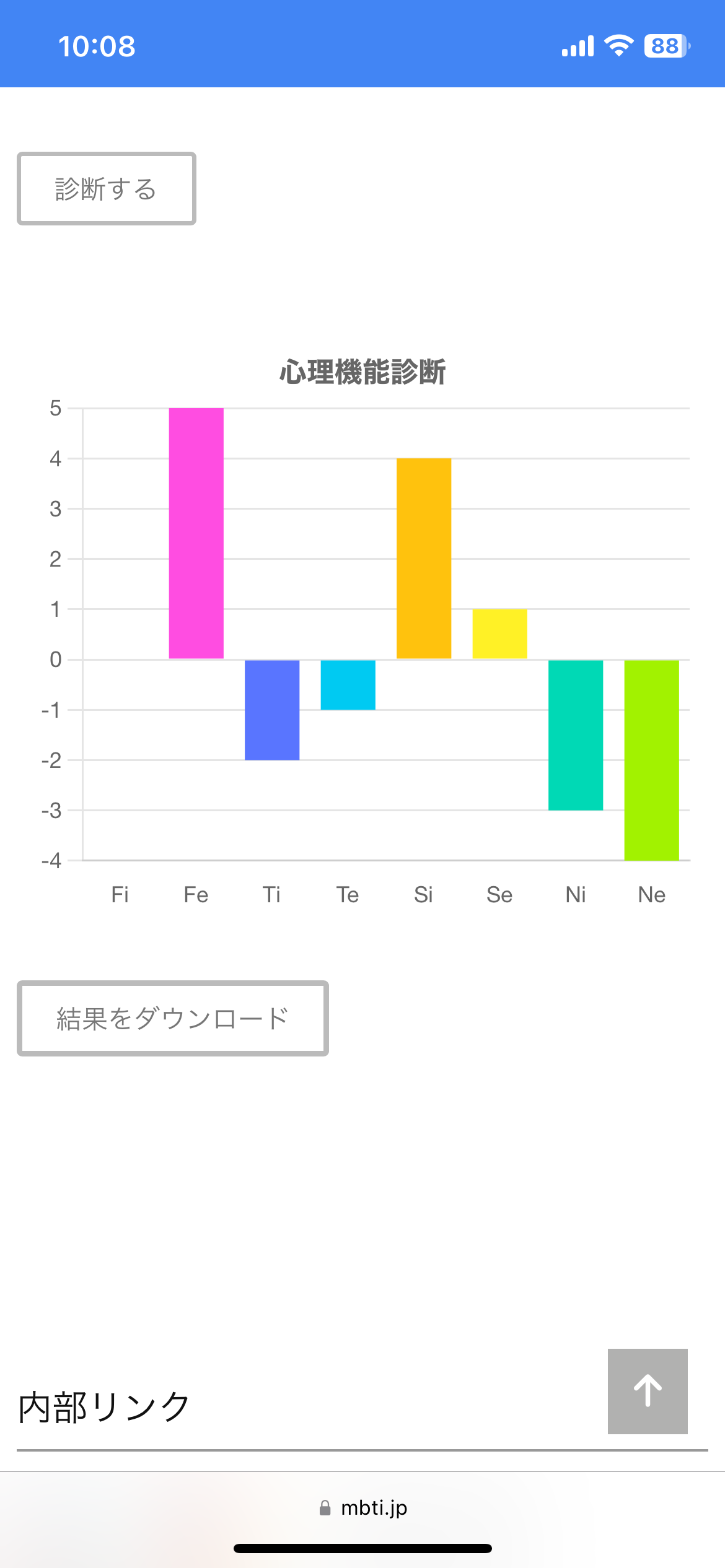Tap the mbti.jp address bar
725x1568 pixels.
(363, 1507)
